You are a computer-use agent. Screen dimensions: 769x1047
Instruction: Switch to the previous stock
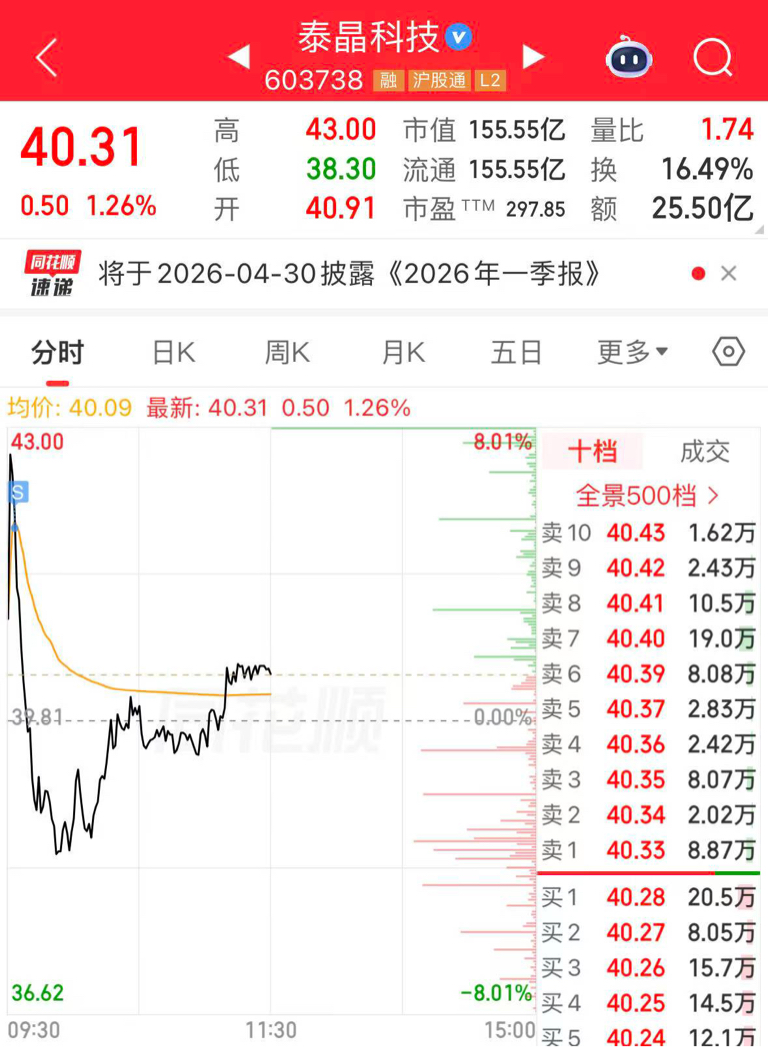pos(239,57)
